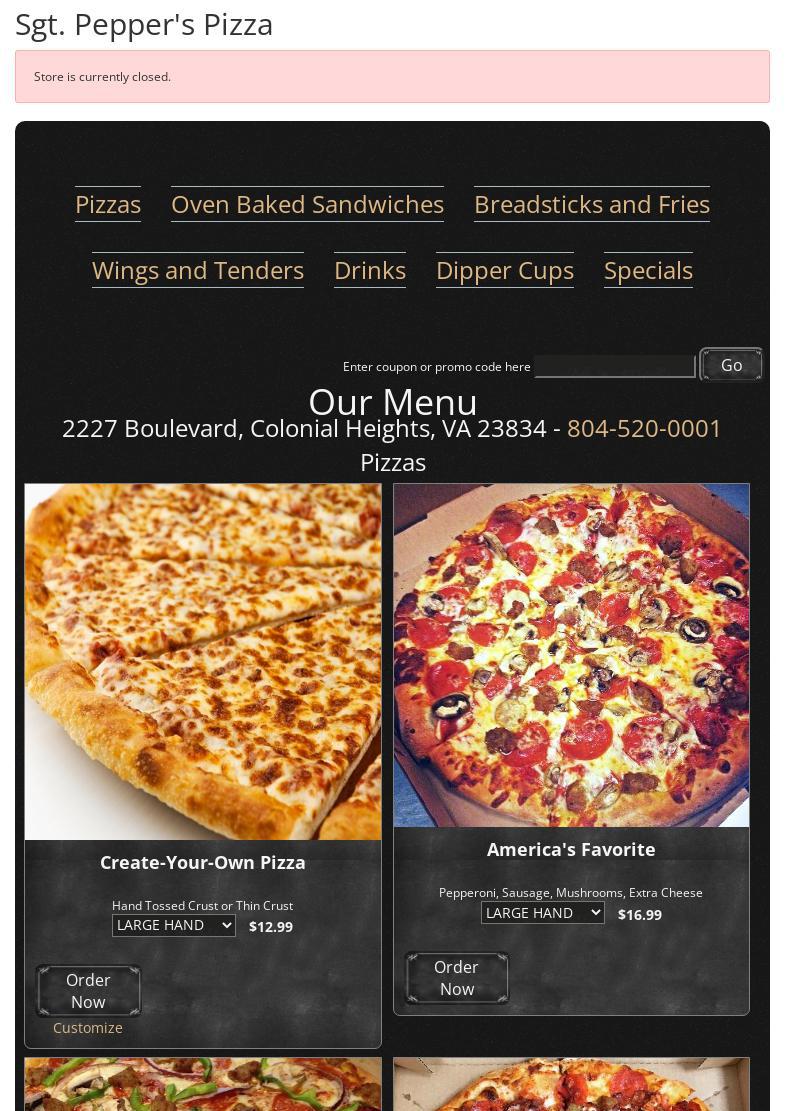Viewport: 785px width, 1111px height.
Task: Order the America's Favorite pizza now
Action: (x=456, y=977)
